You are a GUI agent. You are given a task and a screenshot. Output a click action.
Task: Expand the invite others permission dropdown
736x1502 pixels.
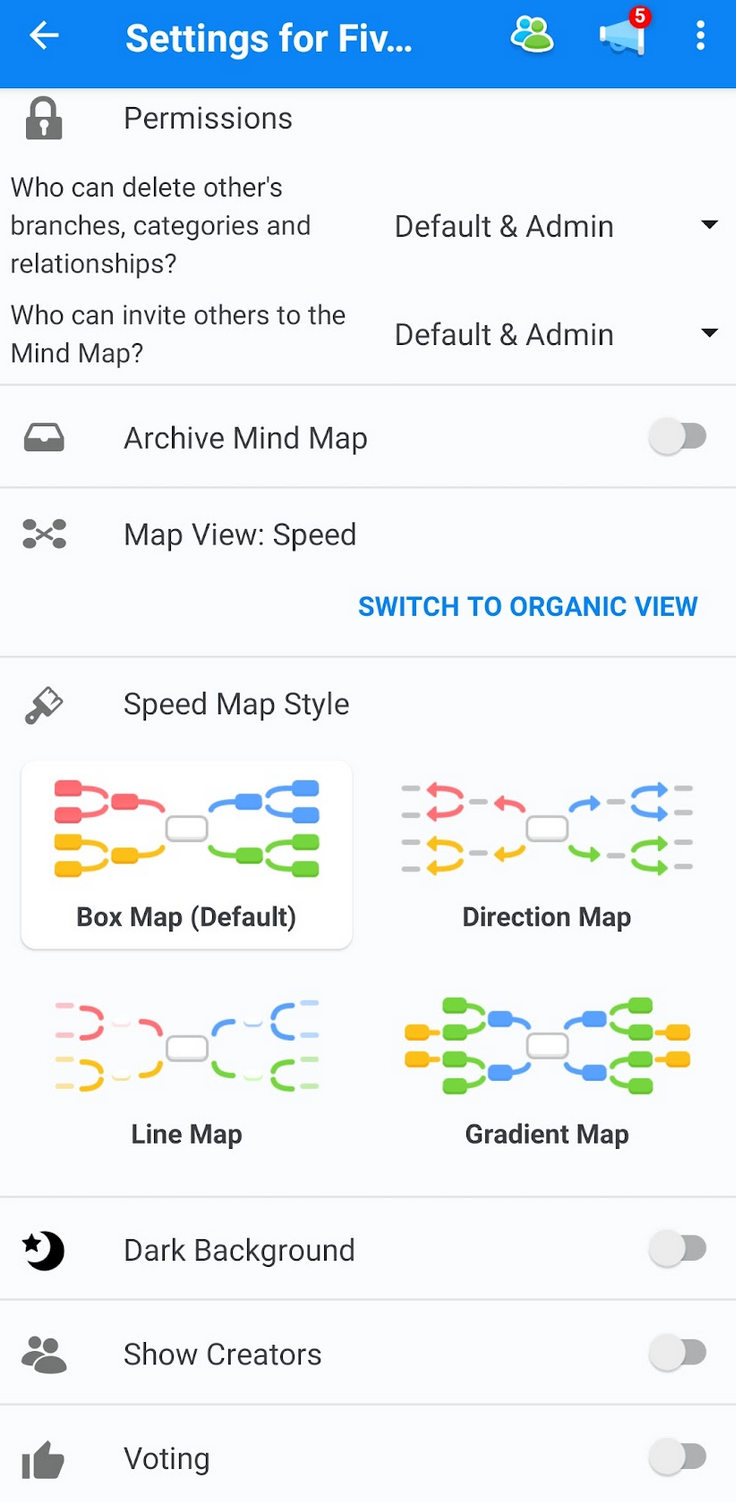pos(556,334)
